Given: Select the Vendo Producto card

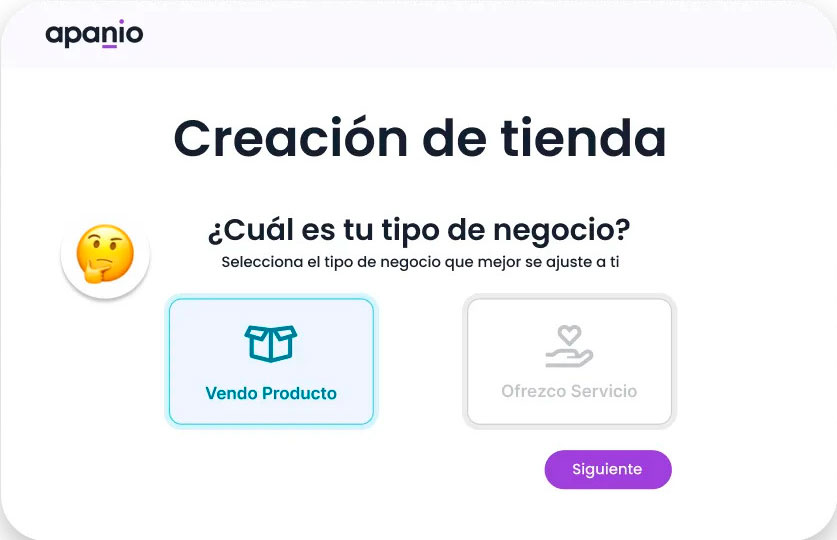Looking at the screenshot, I should coord(271,362).
